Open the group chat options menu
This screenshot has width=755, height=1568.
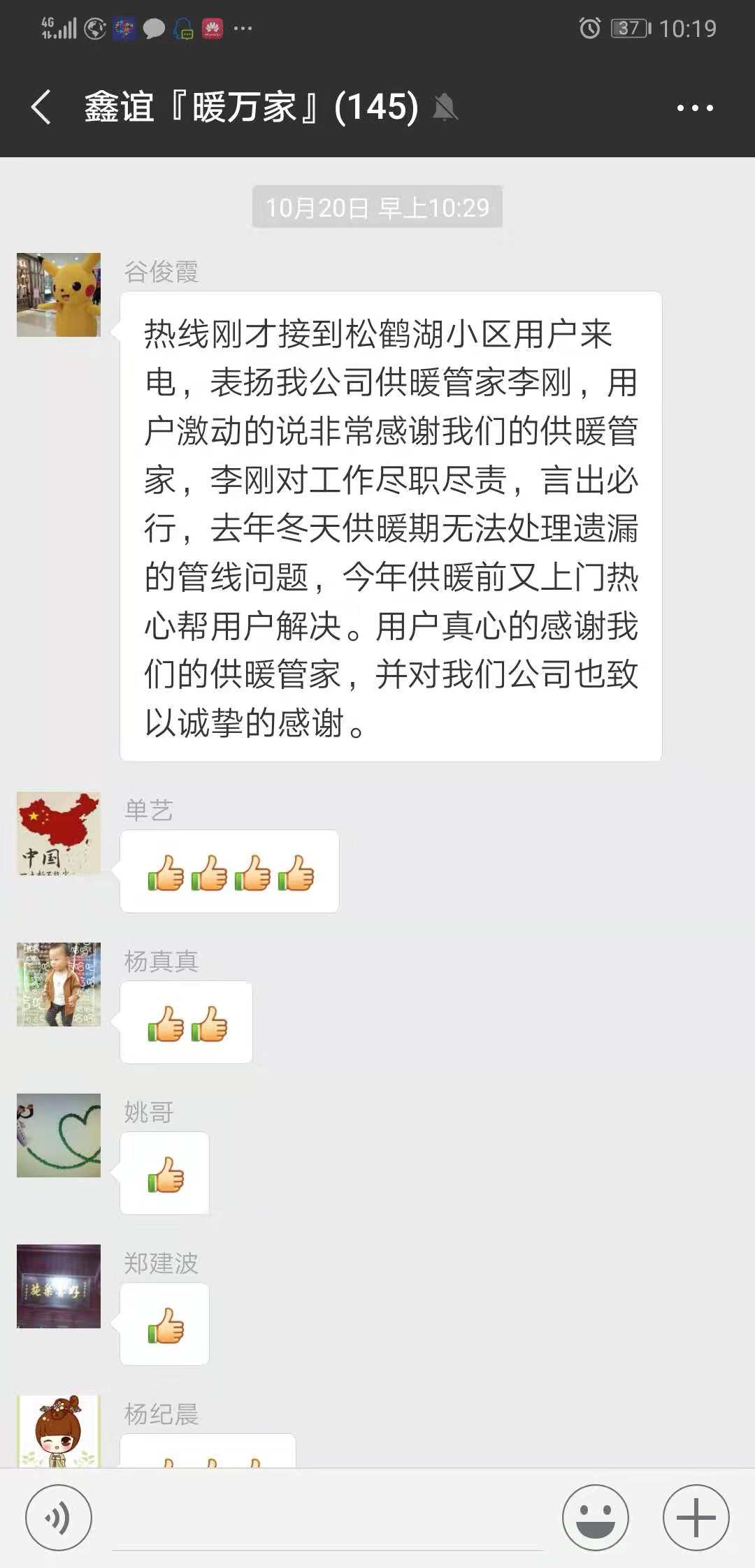[x=695, y=108]
